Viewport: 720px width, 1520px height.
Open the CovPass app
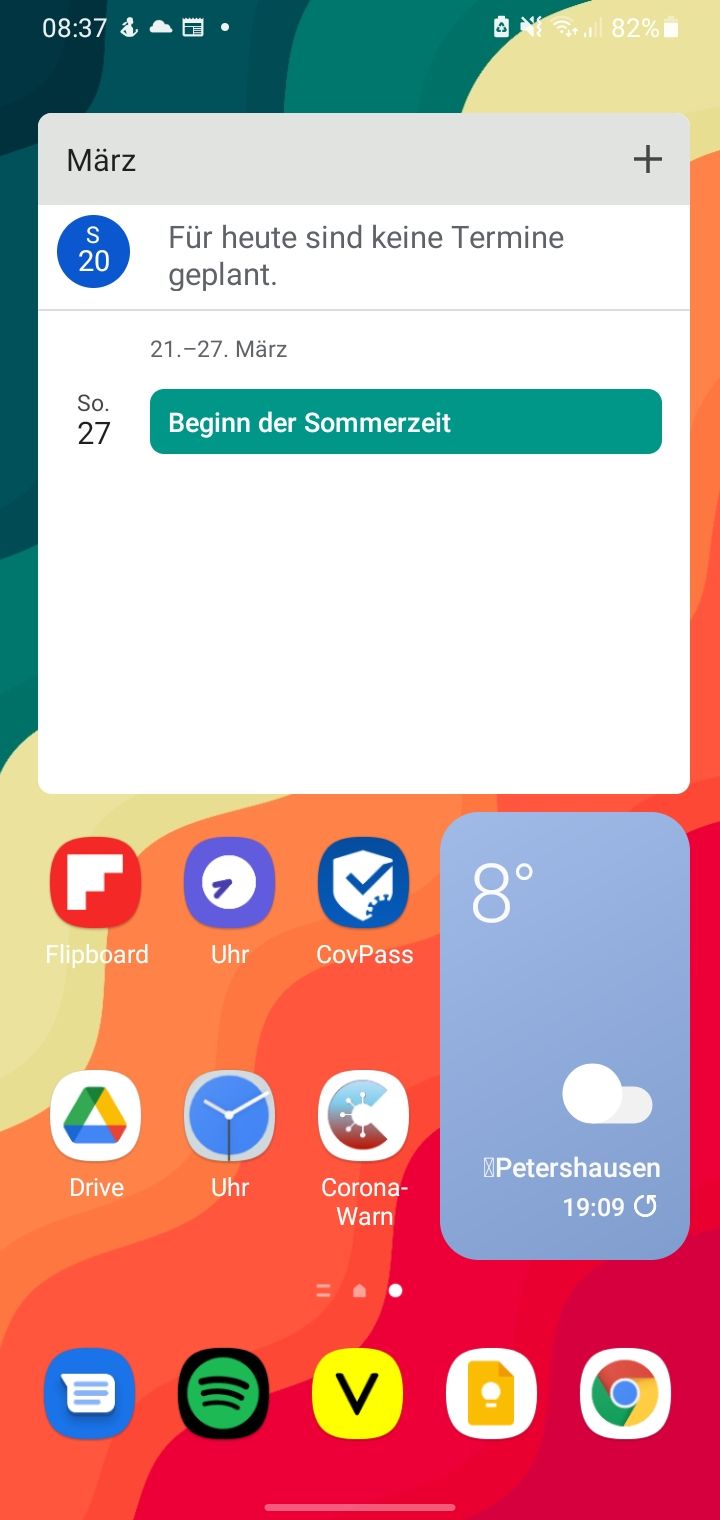point(364,882)
